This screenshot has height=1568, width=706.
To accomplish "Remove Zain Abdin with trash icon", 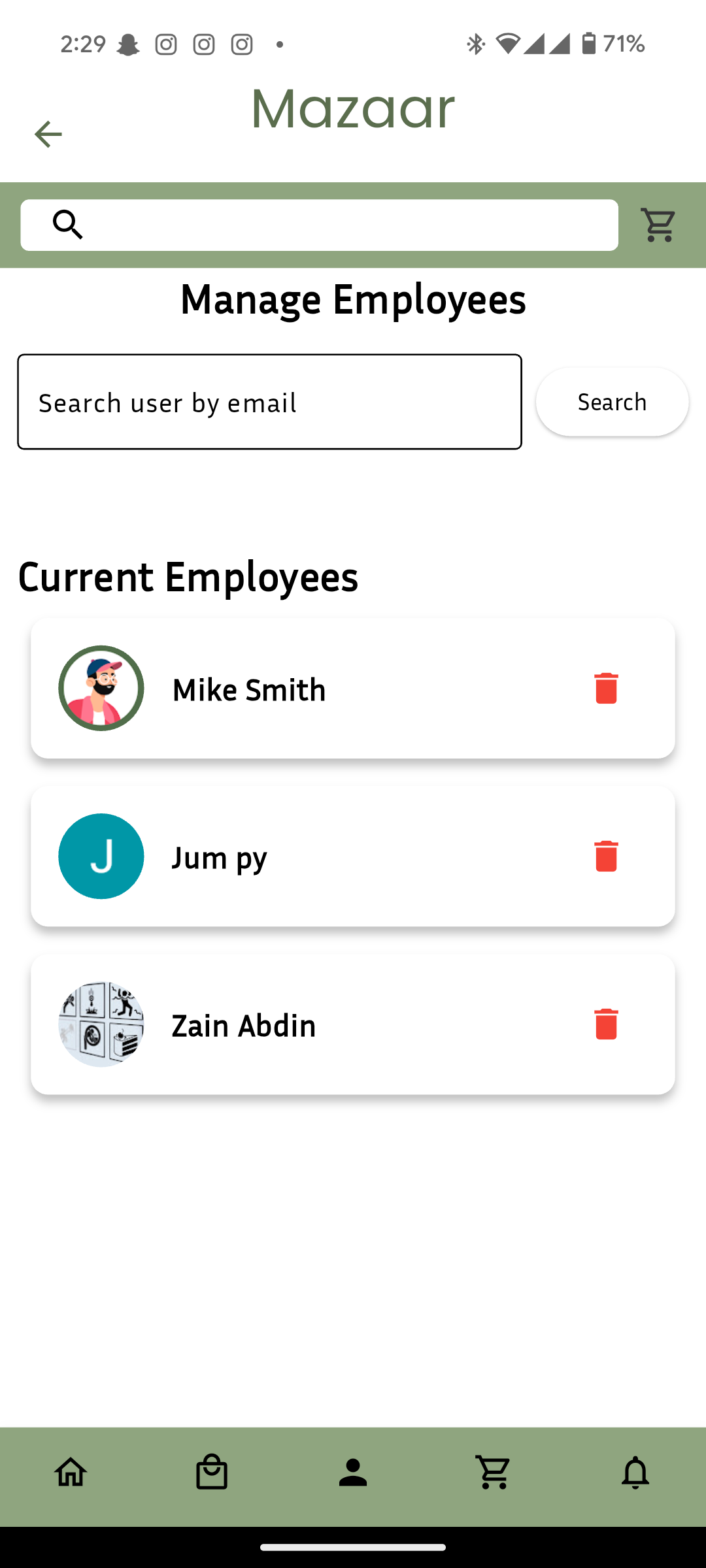I will [606, 1024].
